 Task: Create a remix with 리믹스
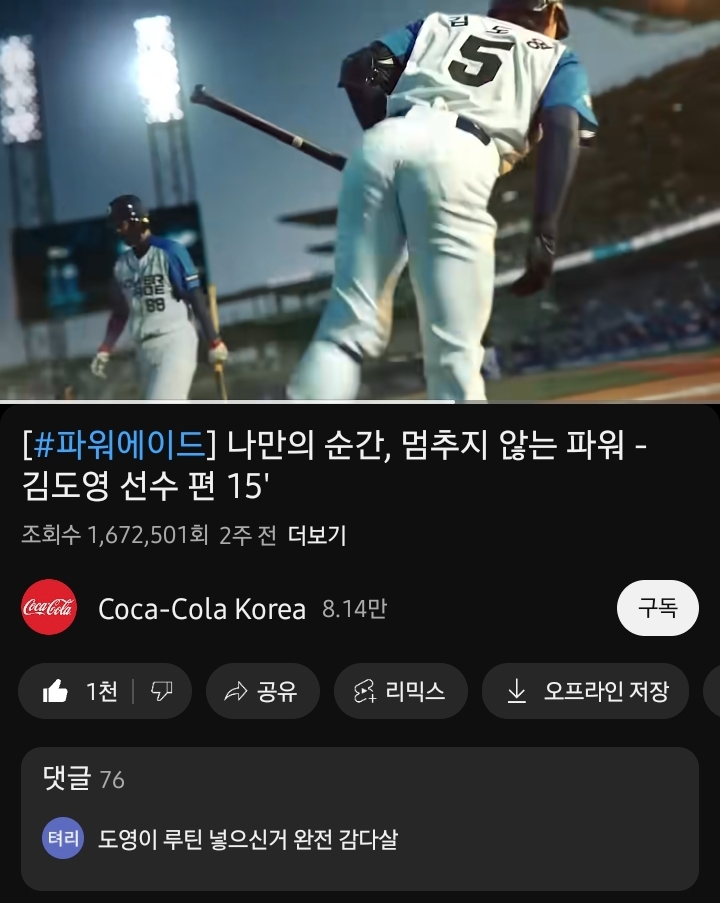tap(400, 691)
